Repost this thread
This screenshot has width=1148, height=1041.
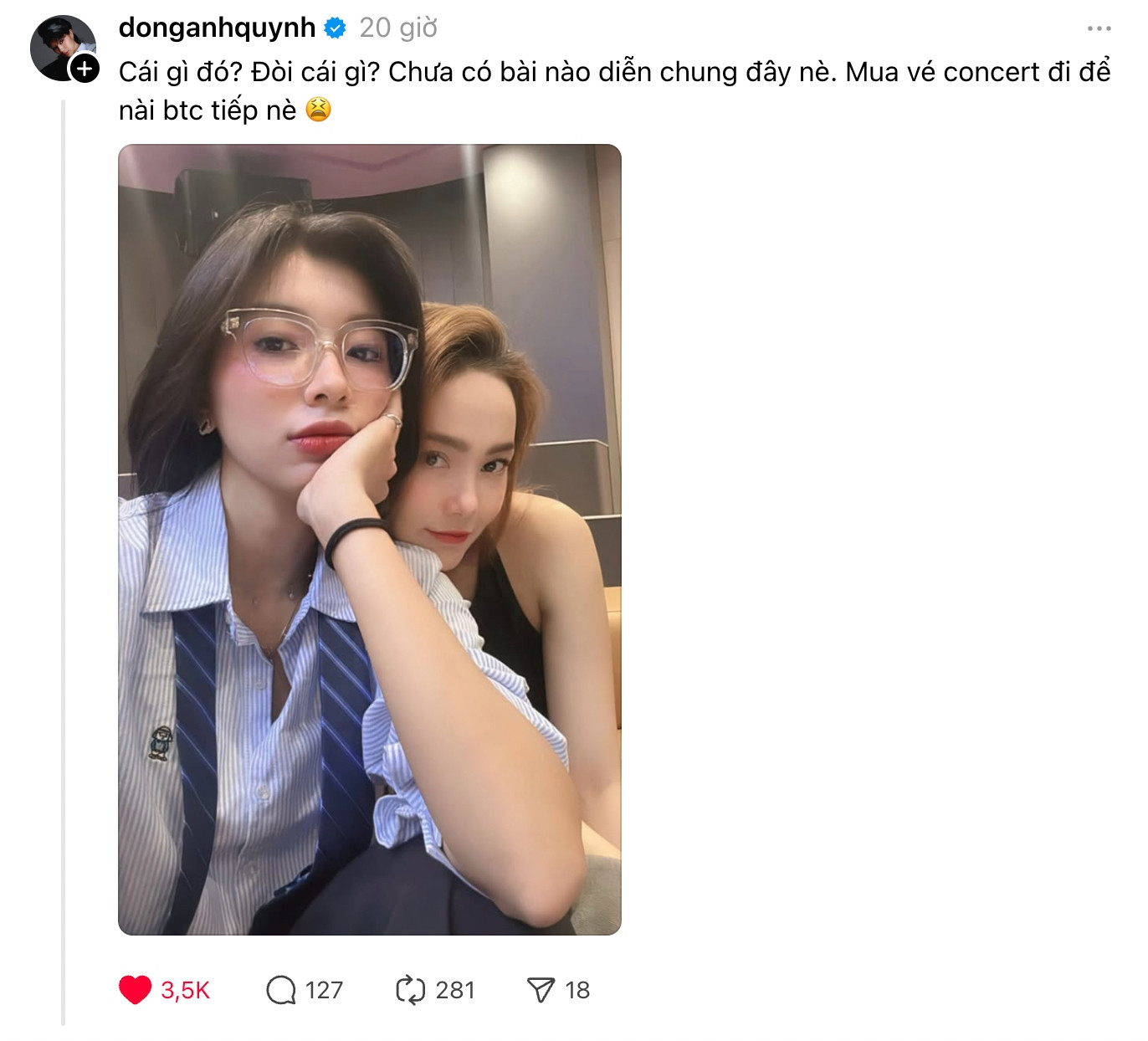[411, 990]
